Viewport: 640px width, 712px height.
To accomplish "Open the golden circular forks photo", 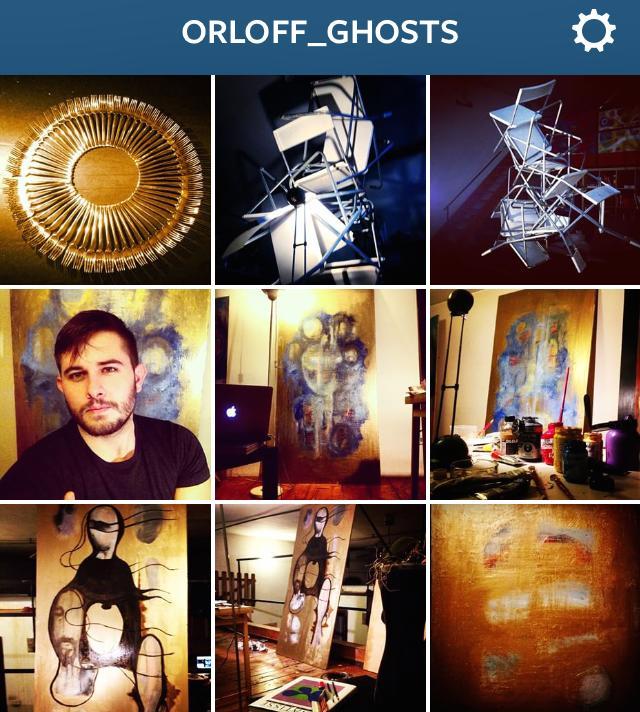I will pos(105,180).
